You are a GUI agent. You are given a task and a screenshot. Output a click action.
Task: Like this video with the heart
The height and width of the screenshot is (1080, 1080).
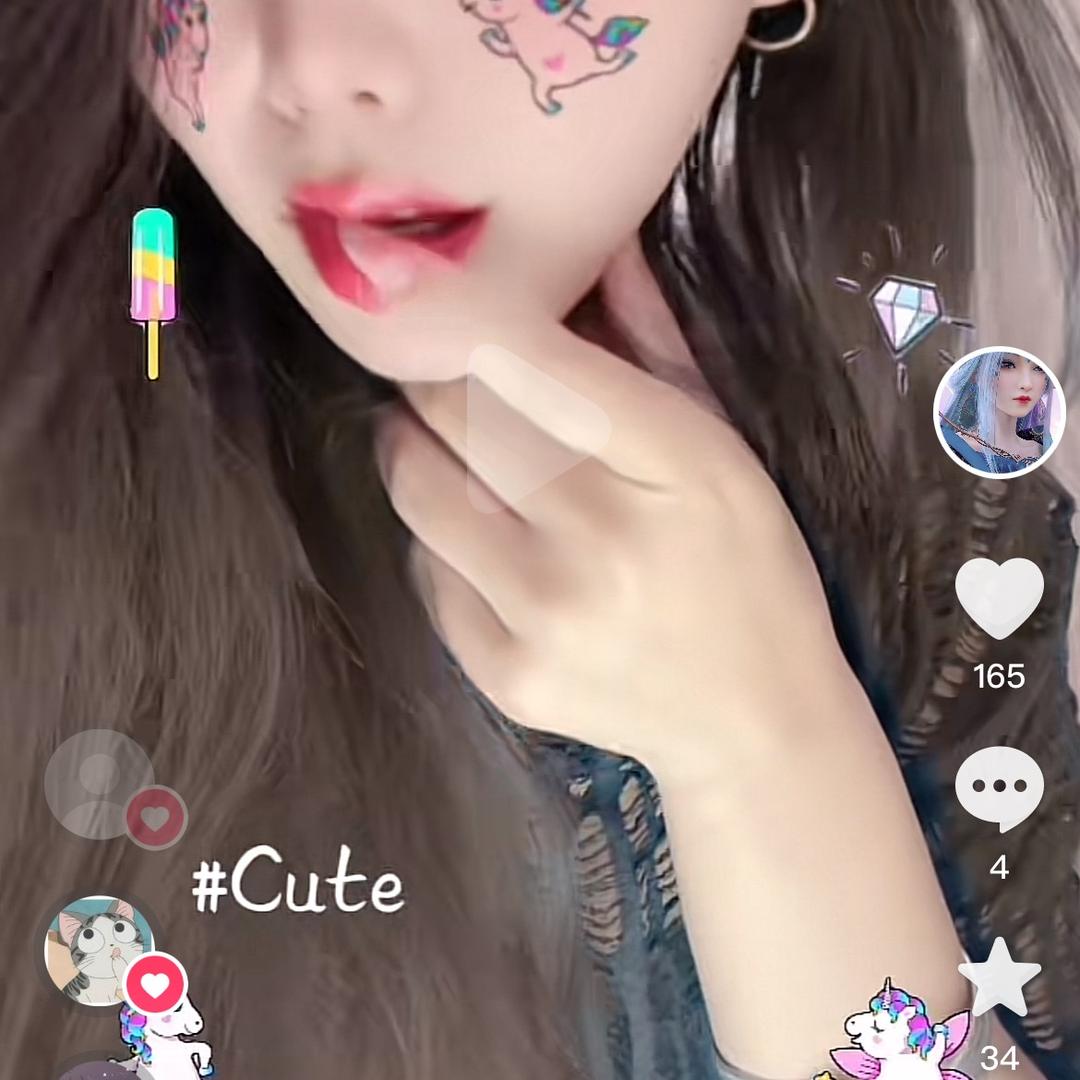(999, 598)
